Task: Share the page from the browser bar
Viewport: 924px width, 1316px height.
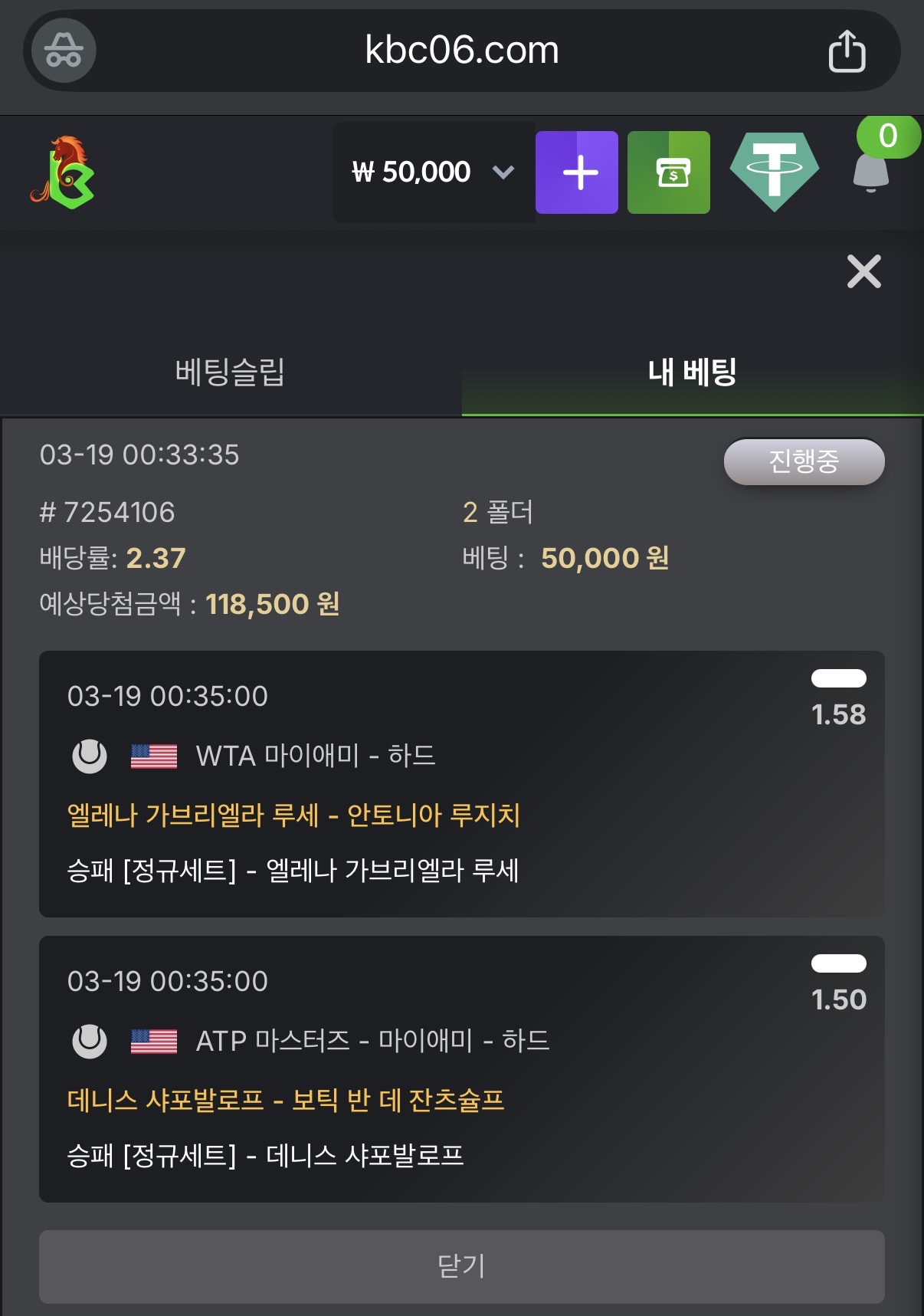Action: 847,51
